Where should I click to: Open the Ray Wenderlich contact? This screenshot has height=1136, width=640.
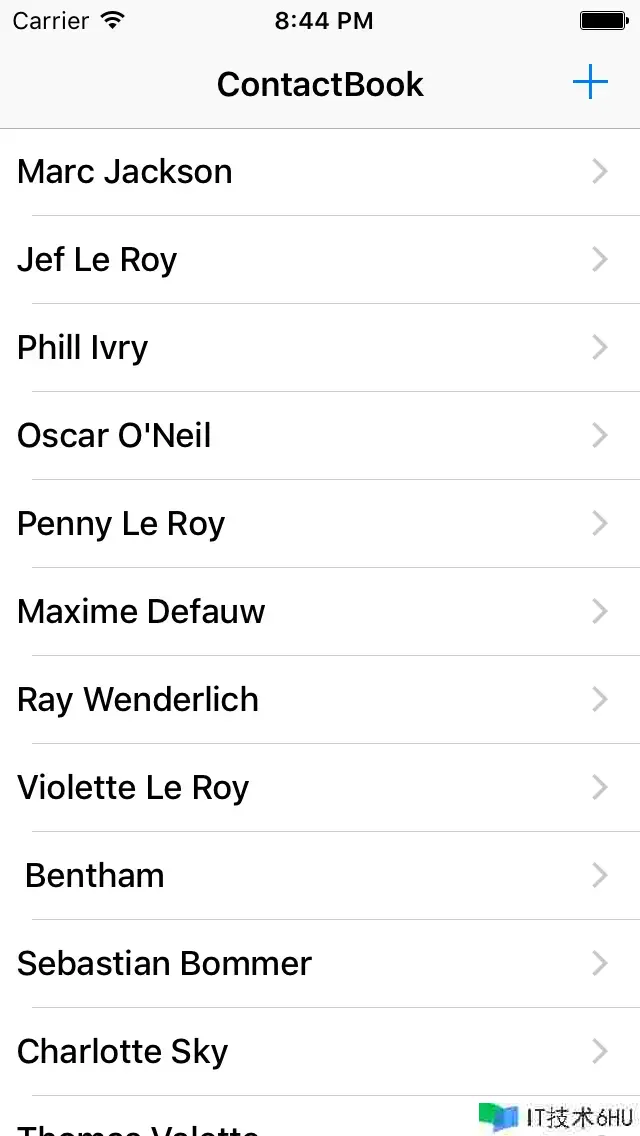click(x=138, y=700)
